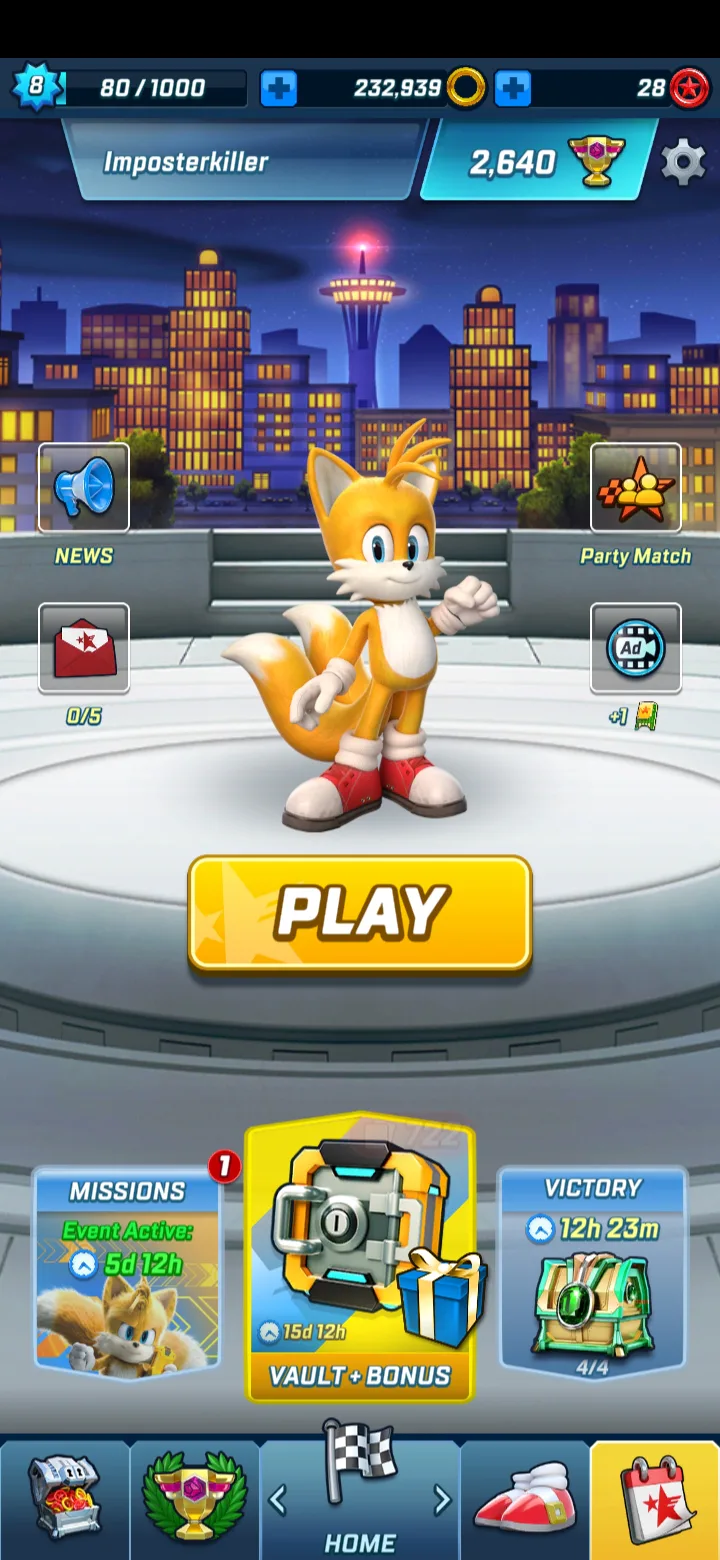
Task: Open the Imposterkiller player profile
Action: coord(245,161)
